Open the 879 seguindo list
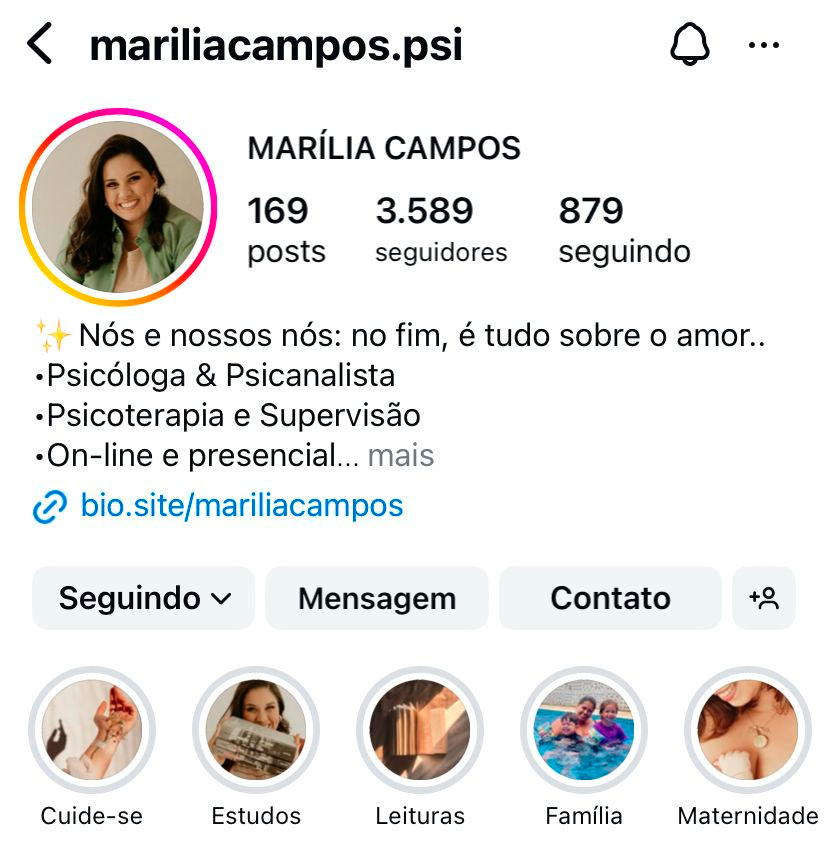Screen dimensions: 828x856 point(624,230)
